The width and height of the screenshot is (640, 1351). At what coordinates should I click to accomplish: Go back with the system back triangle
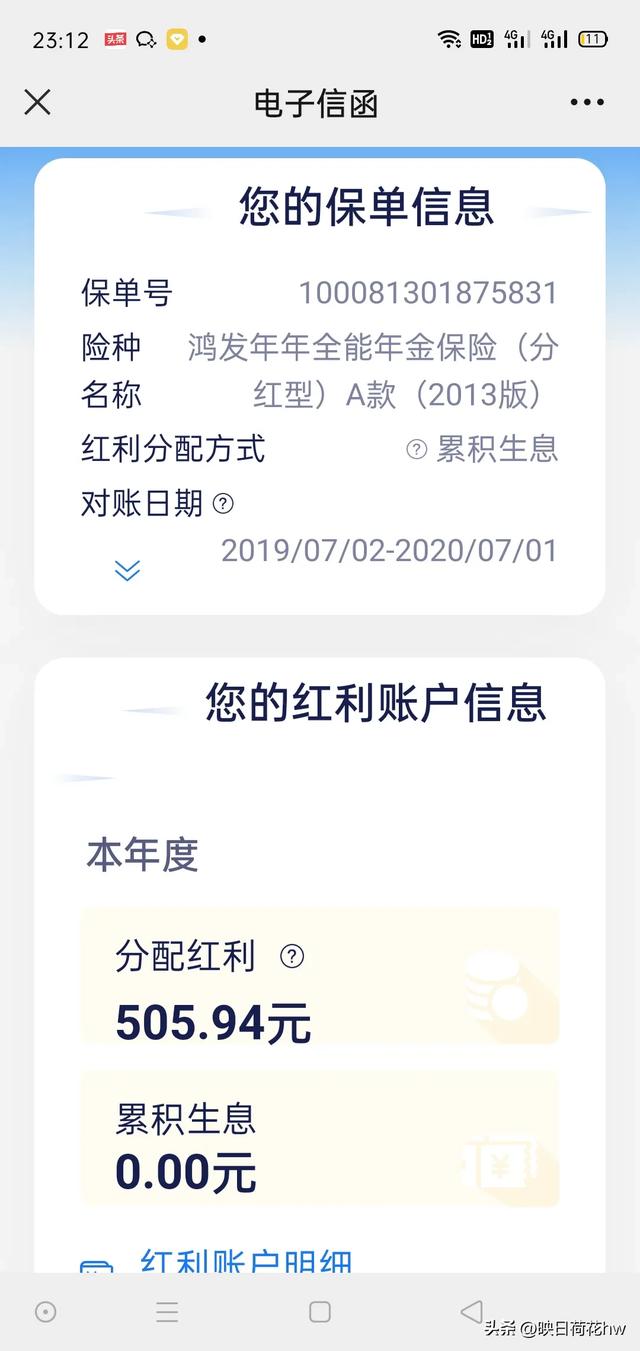click(471, 1312)
